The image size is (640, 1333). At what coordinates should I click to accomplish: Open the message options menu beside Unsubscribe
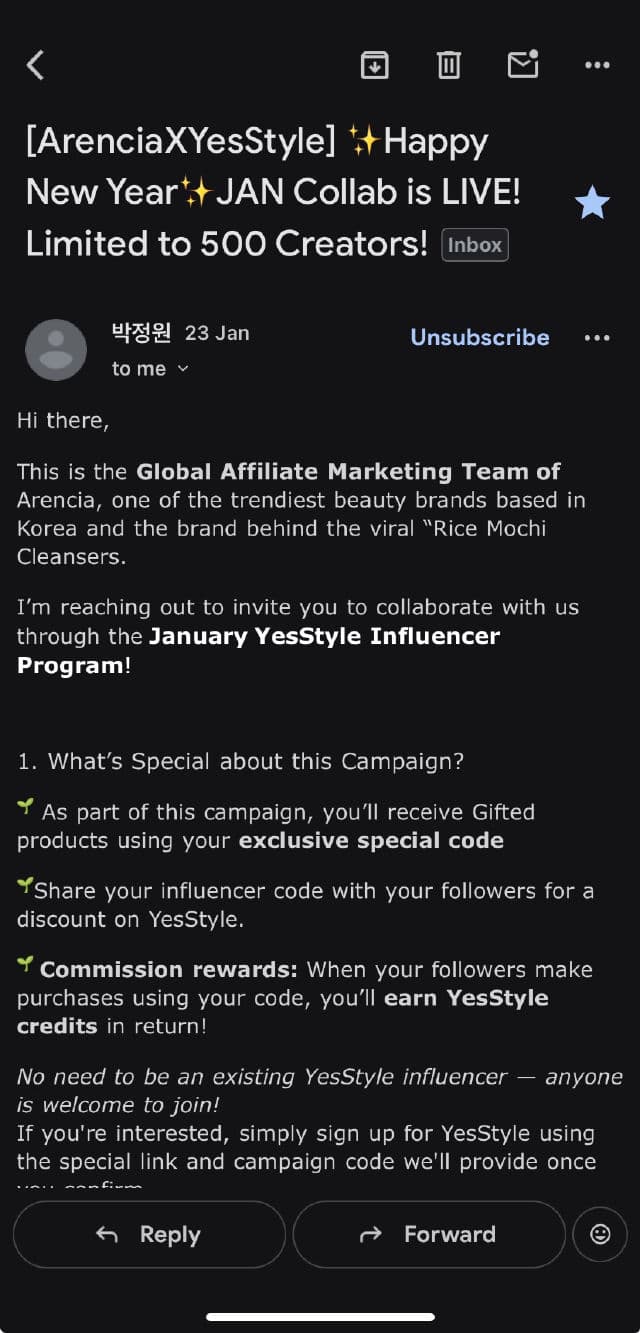(x=597, y=338)
